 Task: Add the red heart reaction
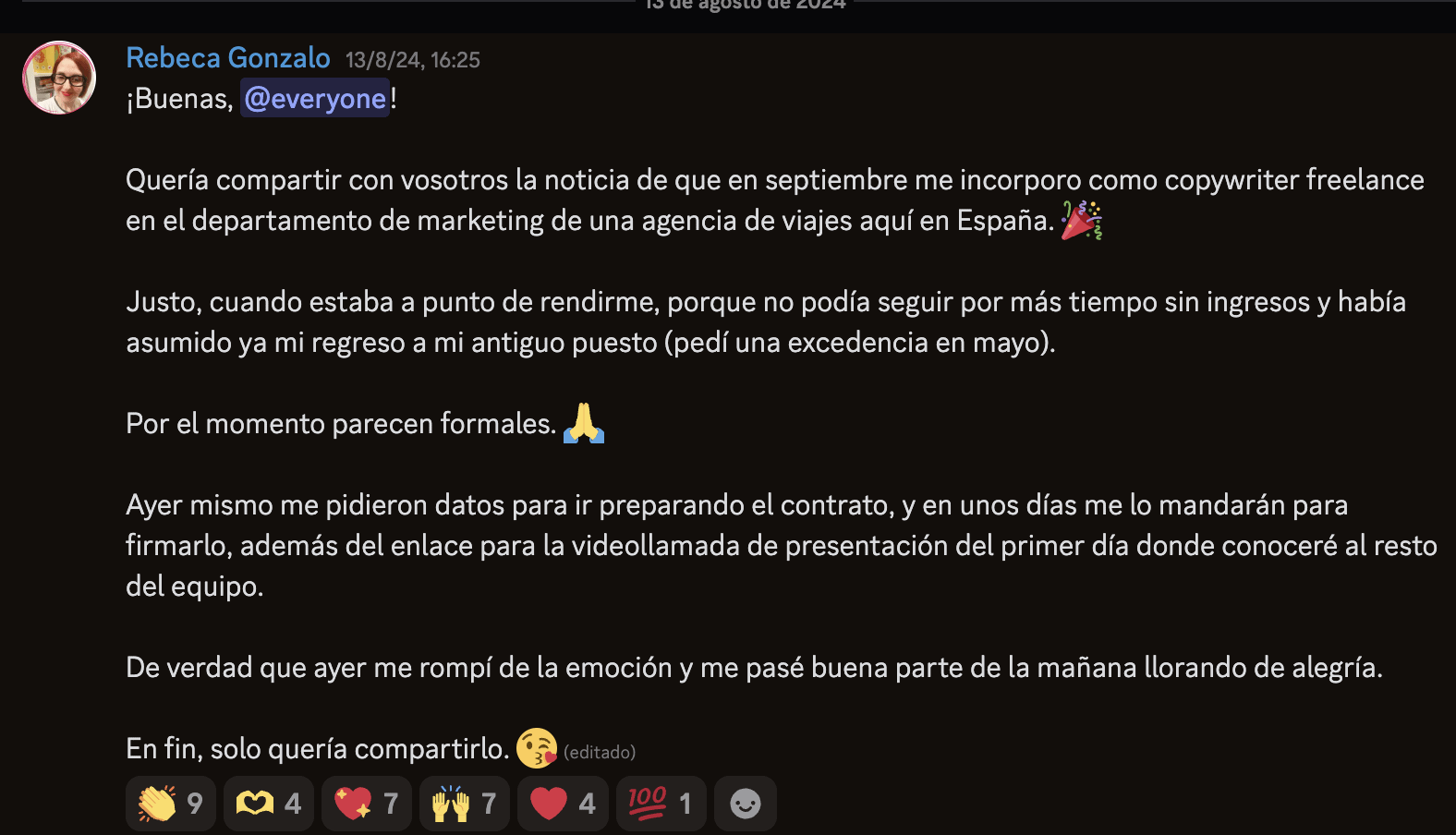[562, 804]
